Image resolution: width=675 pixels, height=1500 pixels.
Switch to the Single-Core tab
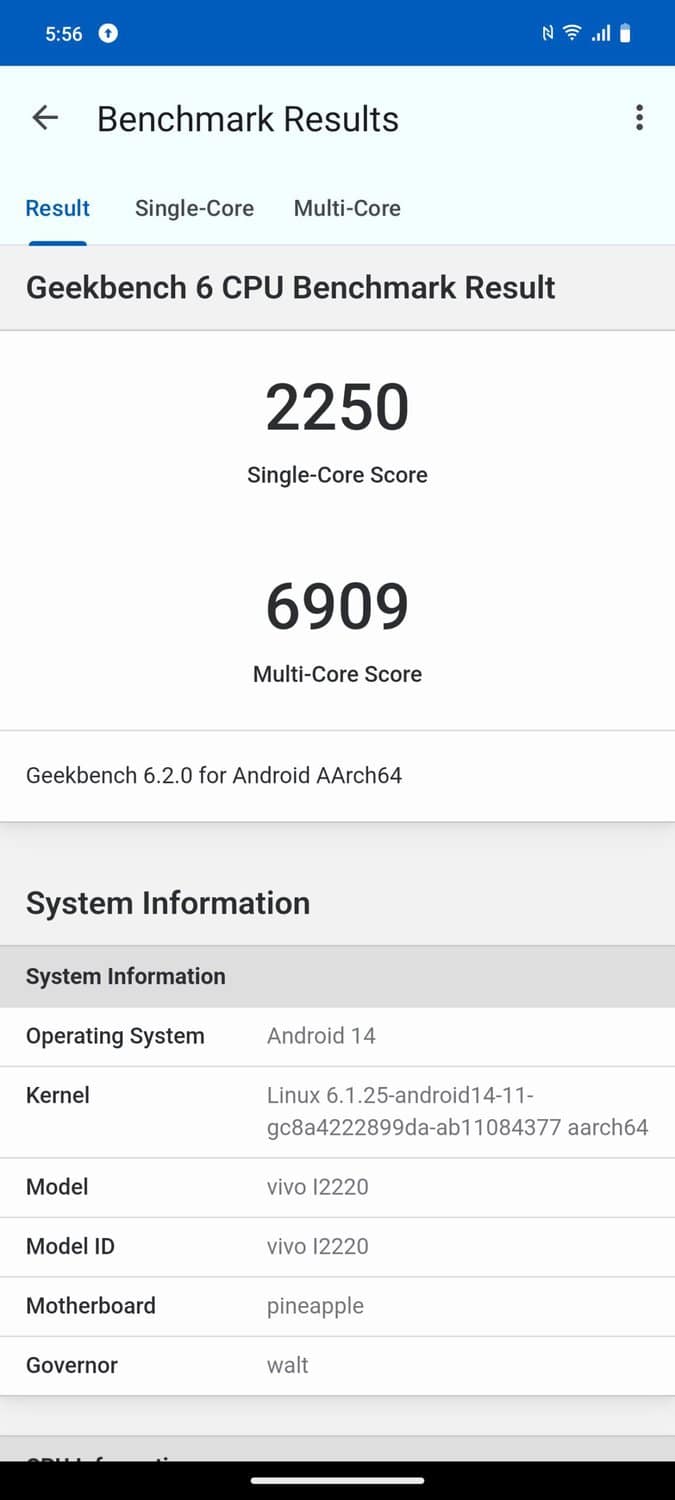(194, 208)
